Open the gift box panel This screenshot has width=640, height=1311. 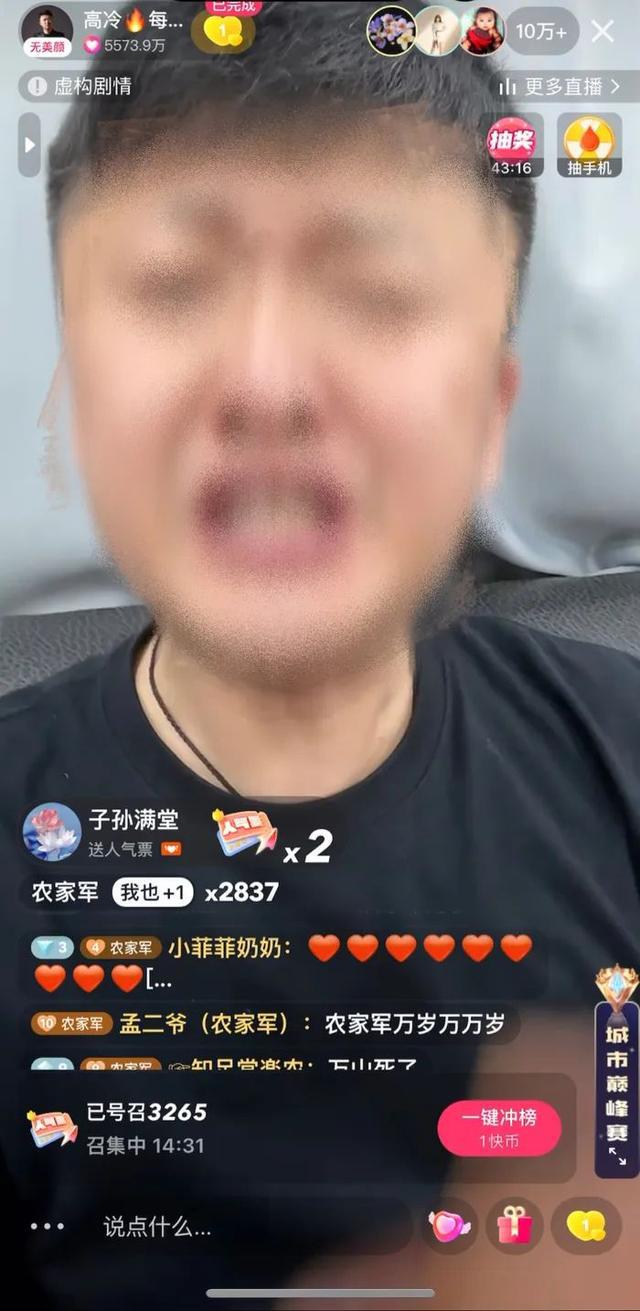tap(516, 1225)
